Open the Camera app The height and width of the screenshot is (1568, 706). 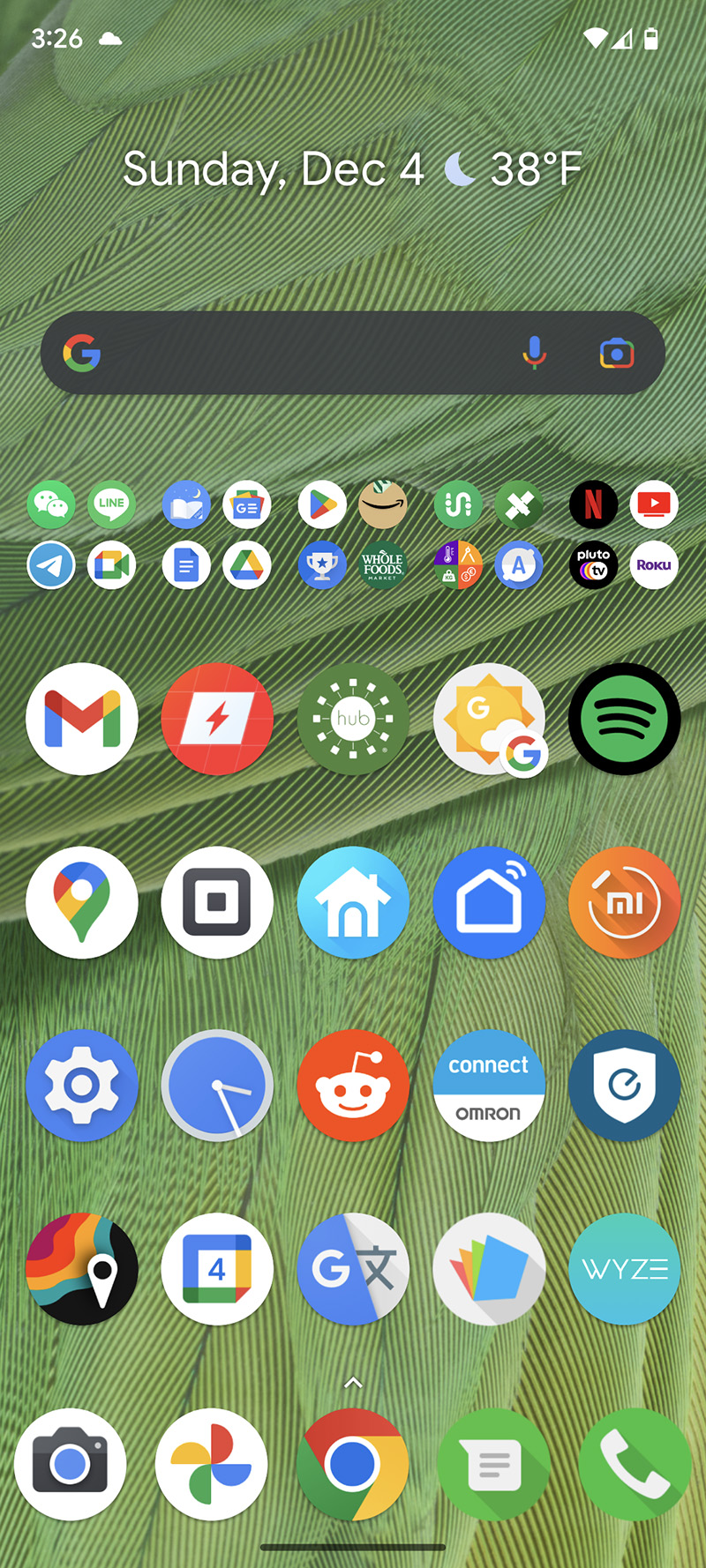71,1465
